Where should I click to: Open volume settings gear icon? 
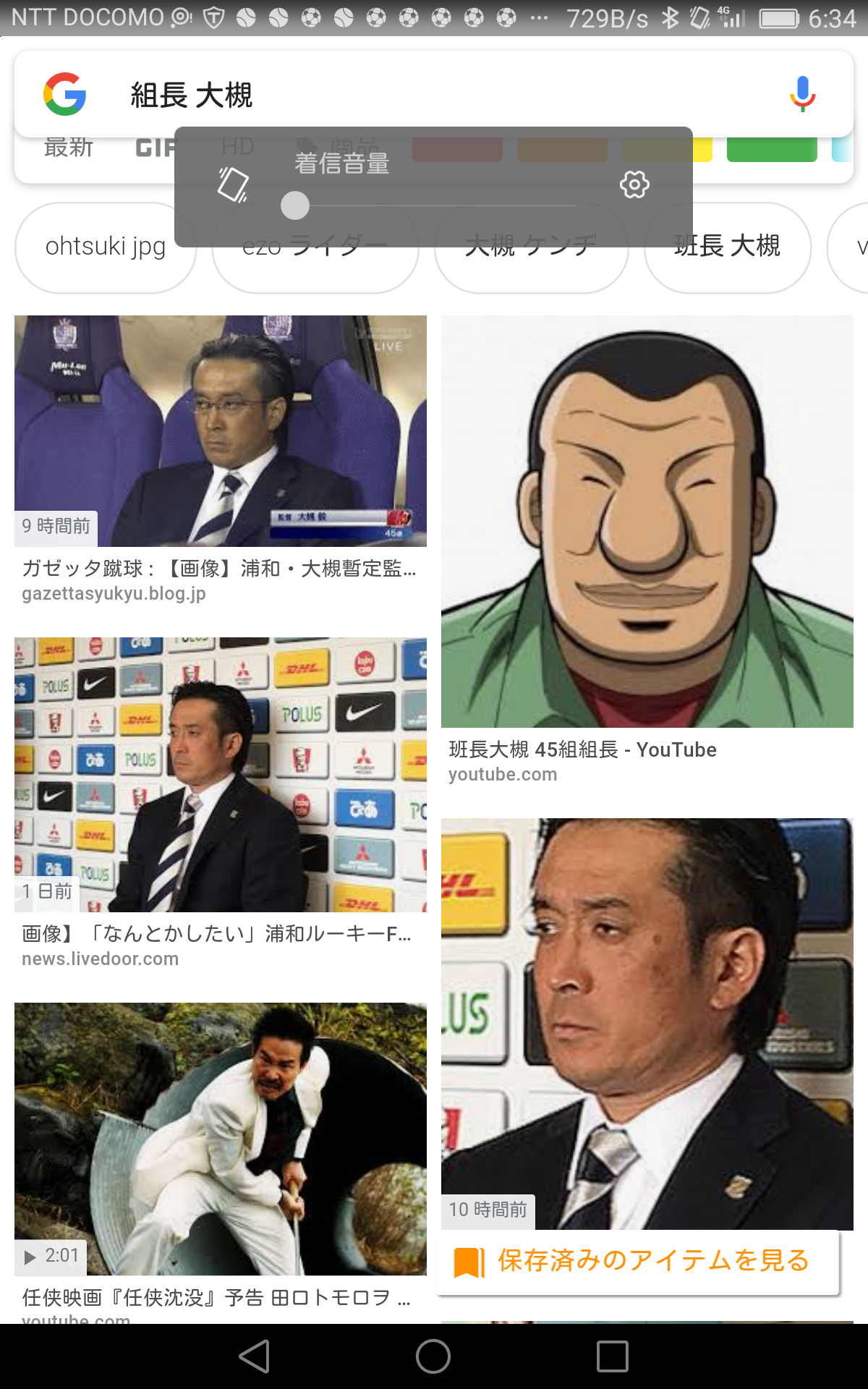point(634,184)
